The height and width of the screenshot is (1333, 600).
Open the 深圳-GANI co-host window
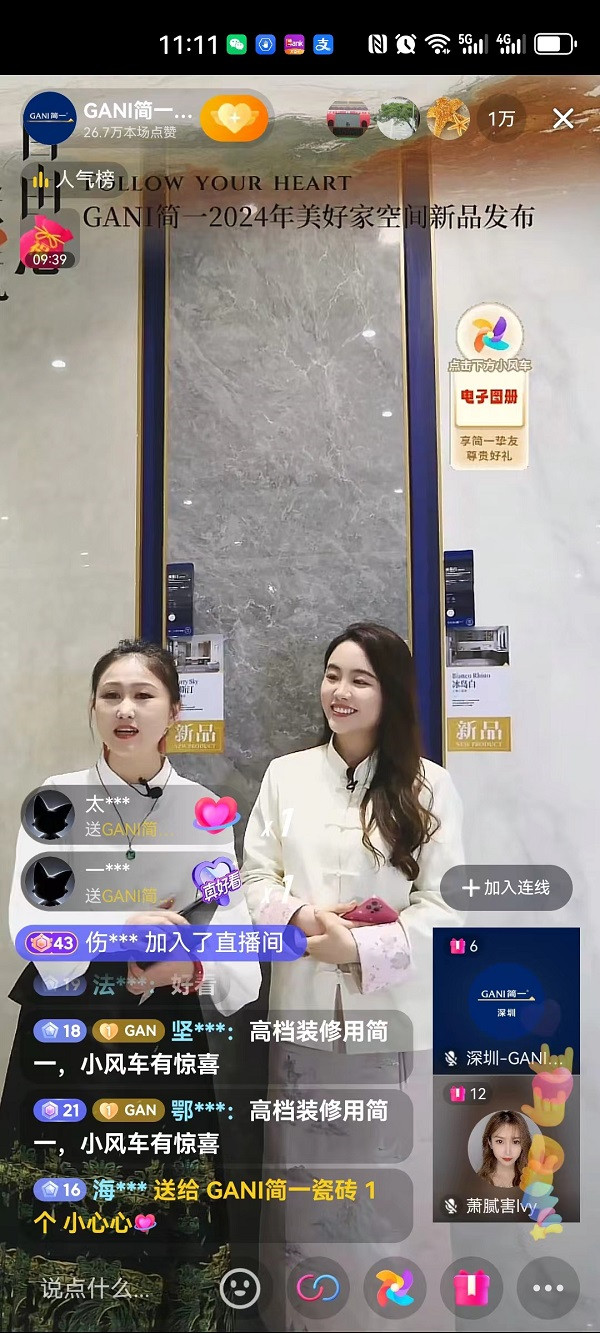click(x=505, y=1000)
